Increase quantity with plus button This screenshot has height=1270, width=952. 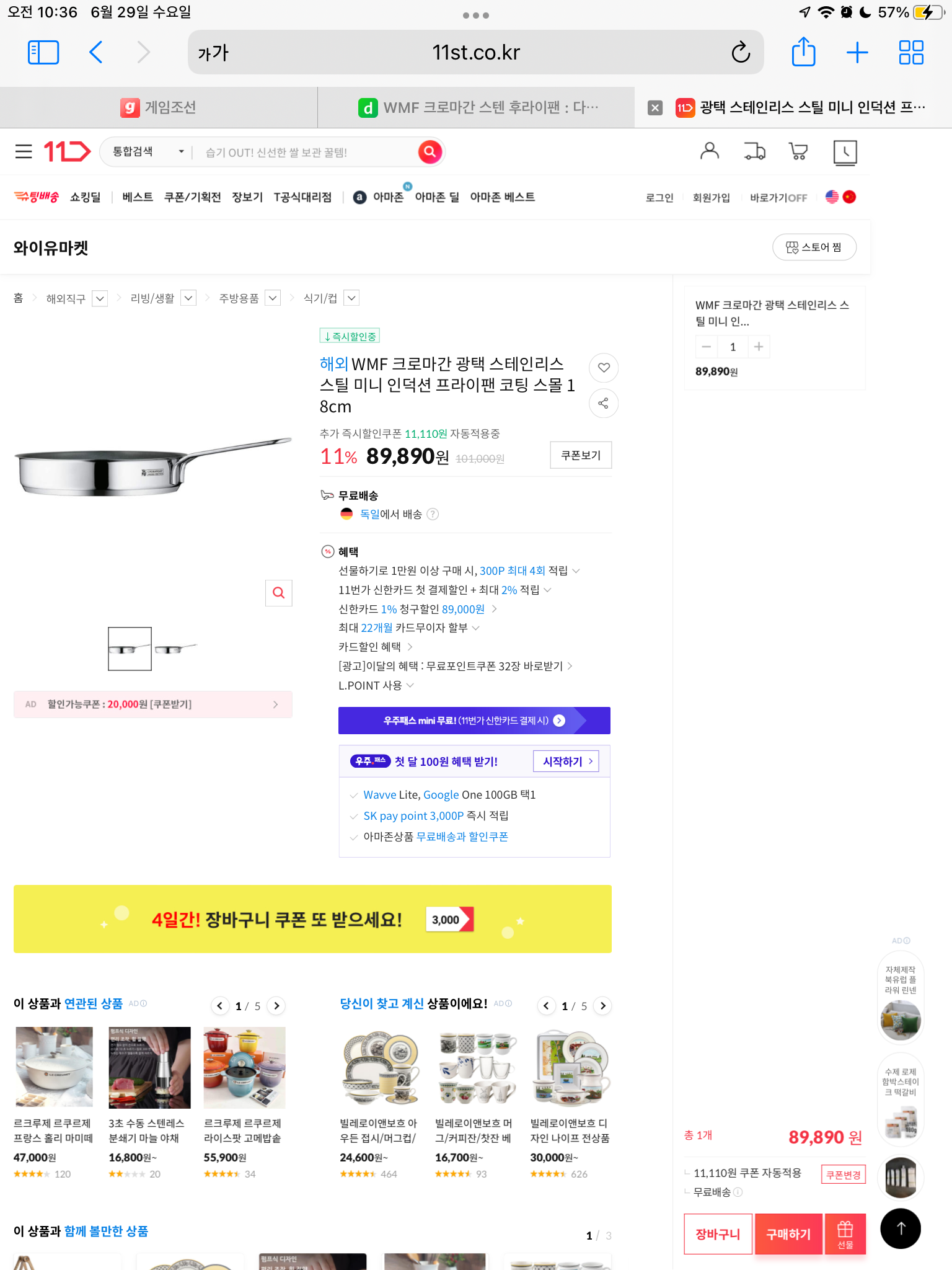(758, 347)
